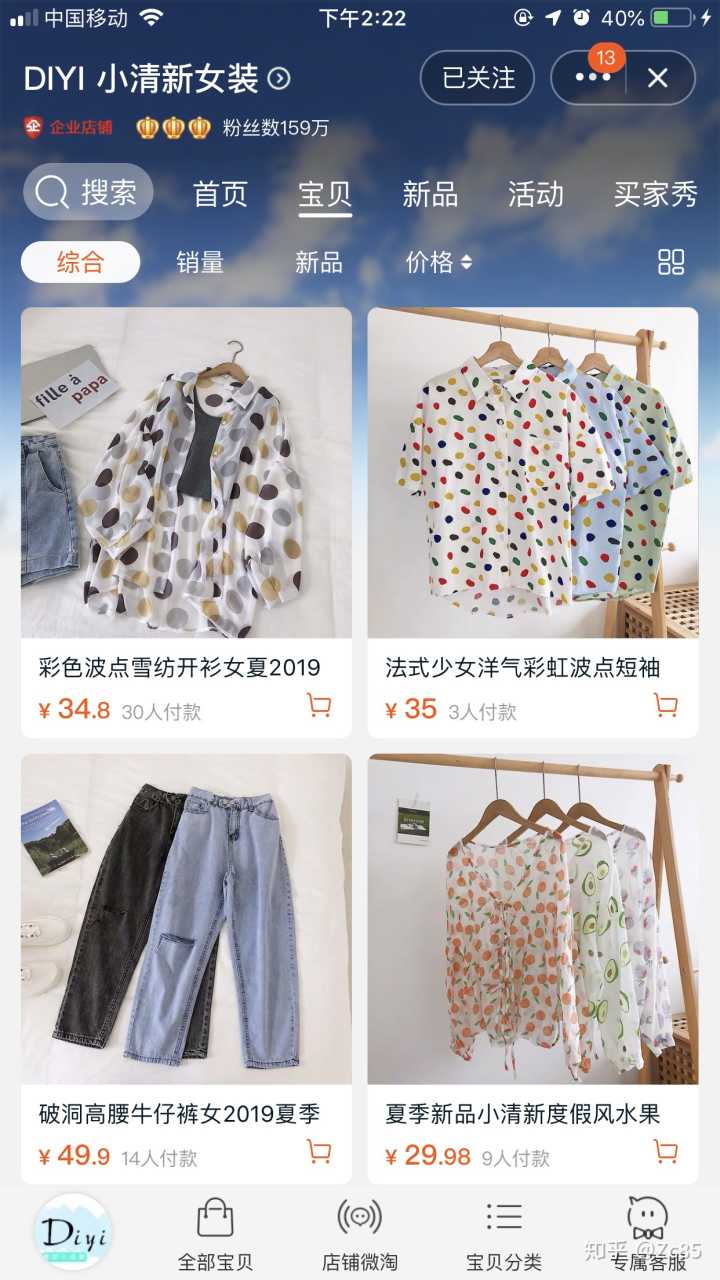Switch to the 首页 tab
720x1280 pixels.
(220, 194)
